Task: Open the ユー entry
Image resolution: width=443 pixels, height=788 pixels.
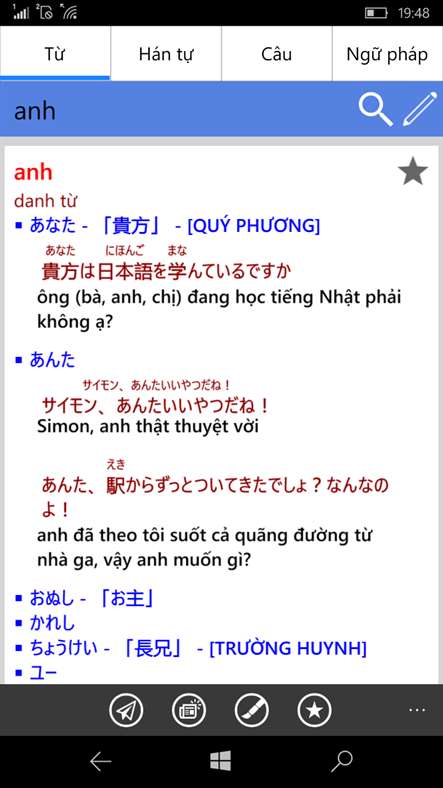Action: point(43,672)
